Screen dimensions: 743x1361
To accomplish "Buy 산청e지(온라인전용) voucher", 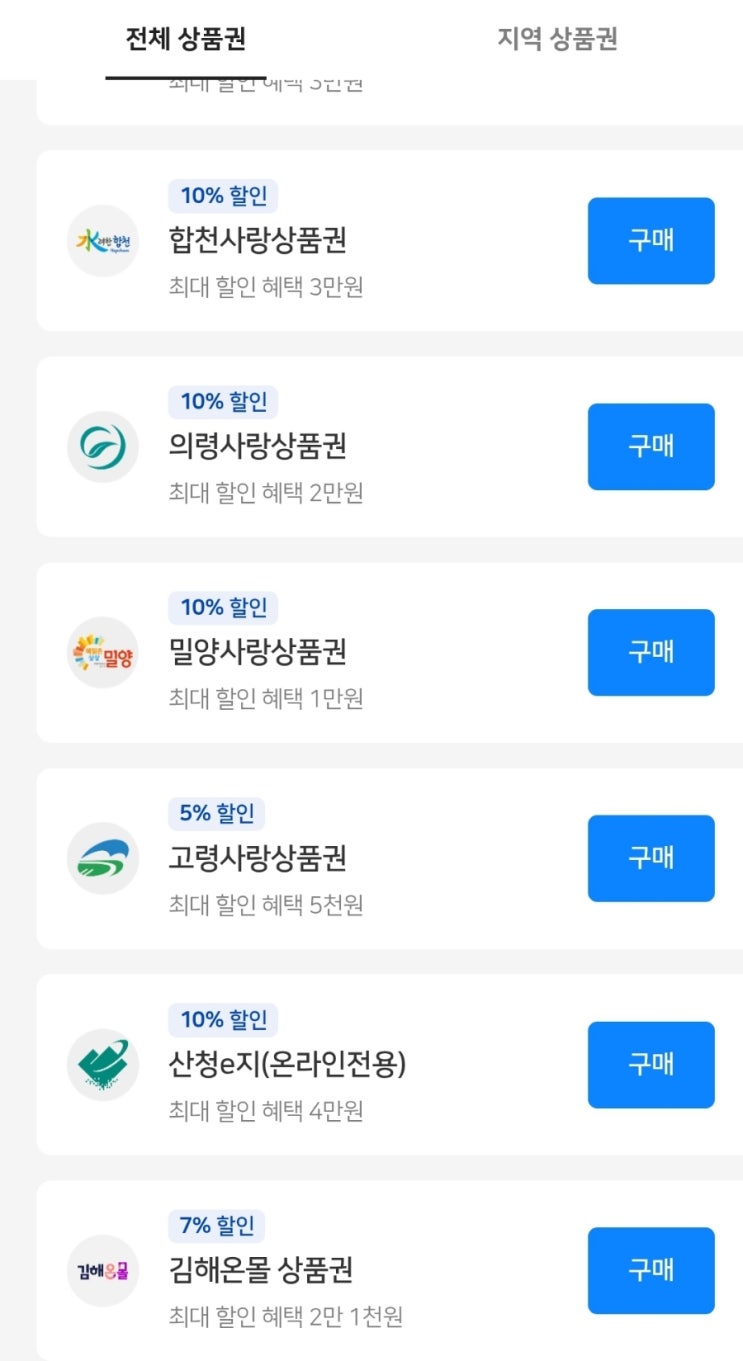I will [650, 1065].
